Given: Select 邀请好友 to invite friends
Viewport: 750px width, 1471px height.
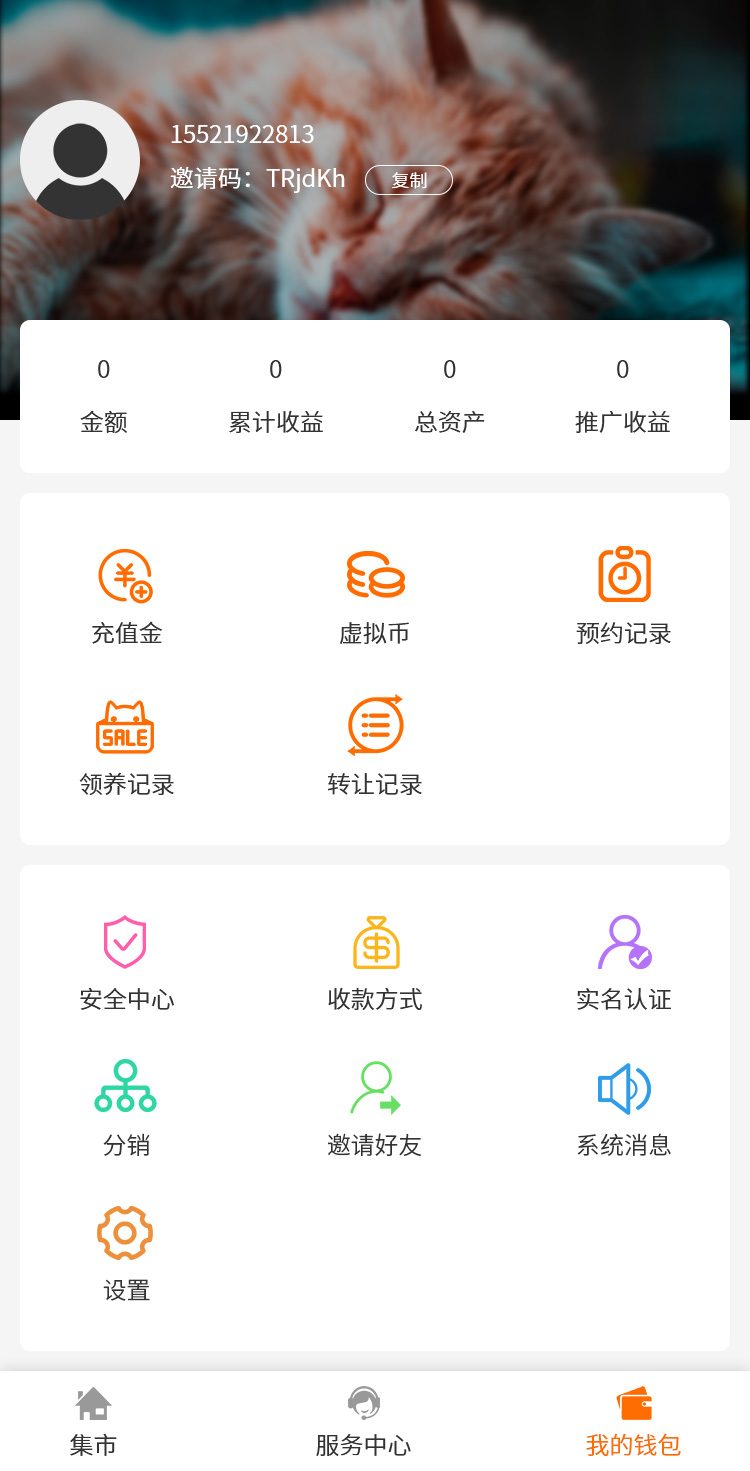Looking at the screenshot, I should pyautogui.click(x=375, y=1108).
